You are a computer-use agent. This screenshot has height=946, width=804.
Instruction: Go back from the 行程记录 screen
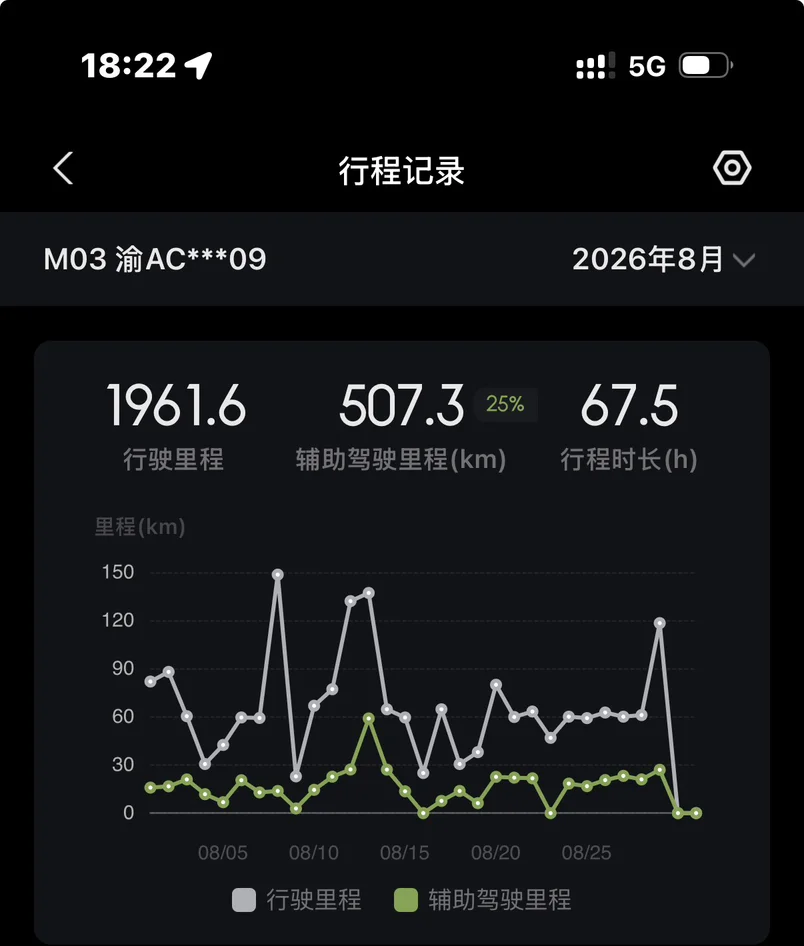(63, 168)
